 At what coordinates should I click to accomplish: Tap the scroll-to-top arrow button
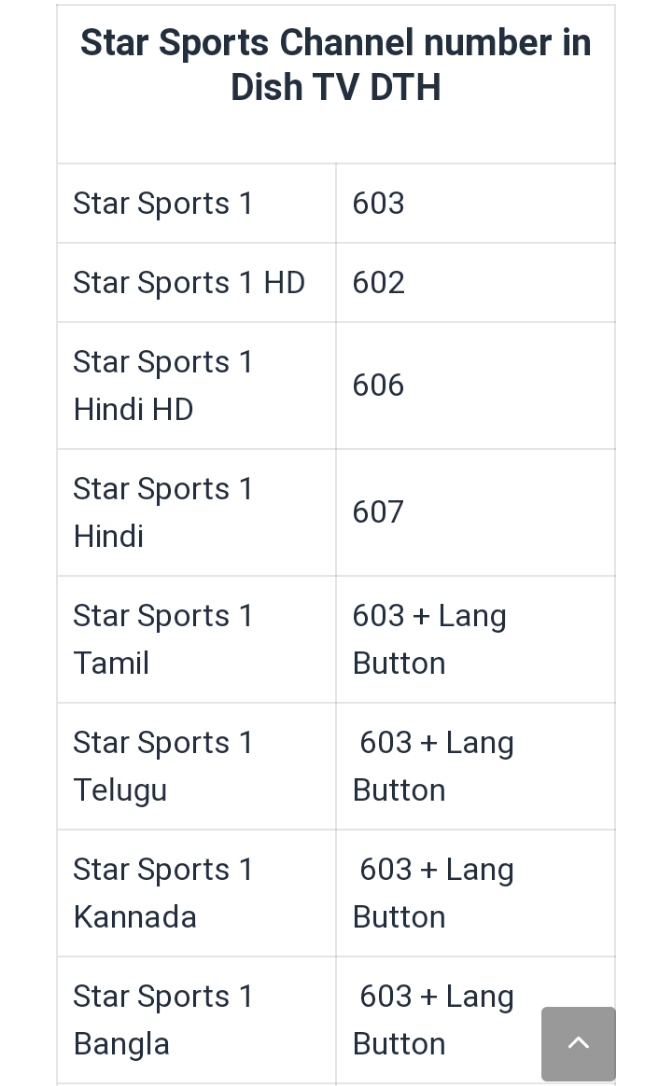pyautogui.click(x=578, y=1044)
